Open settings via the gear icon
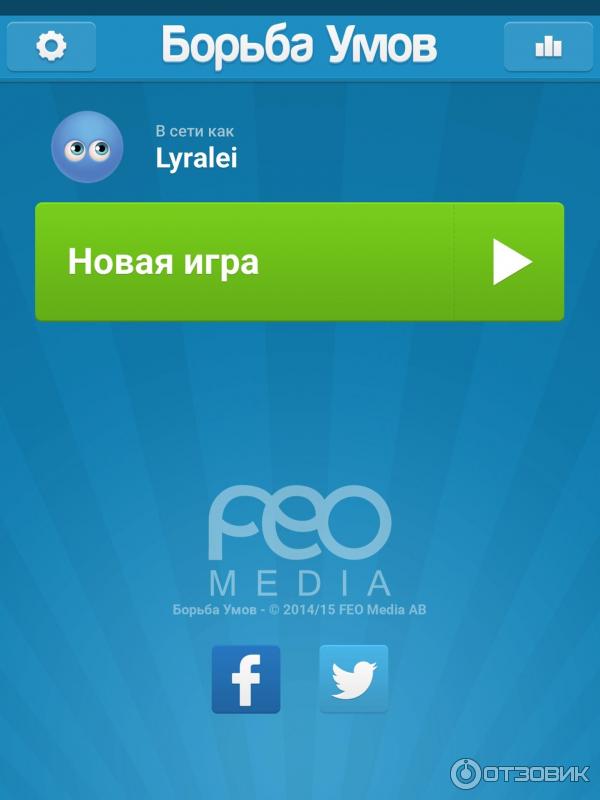 pyautogui.click(x=51, y=47)
